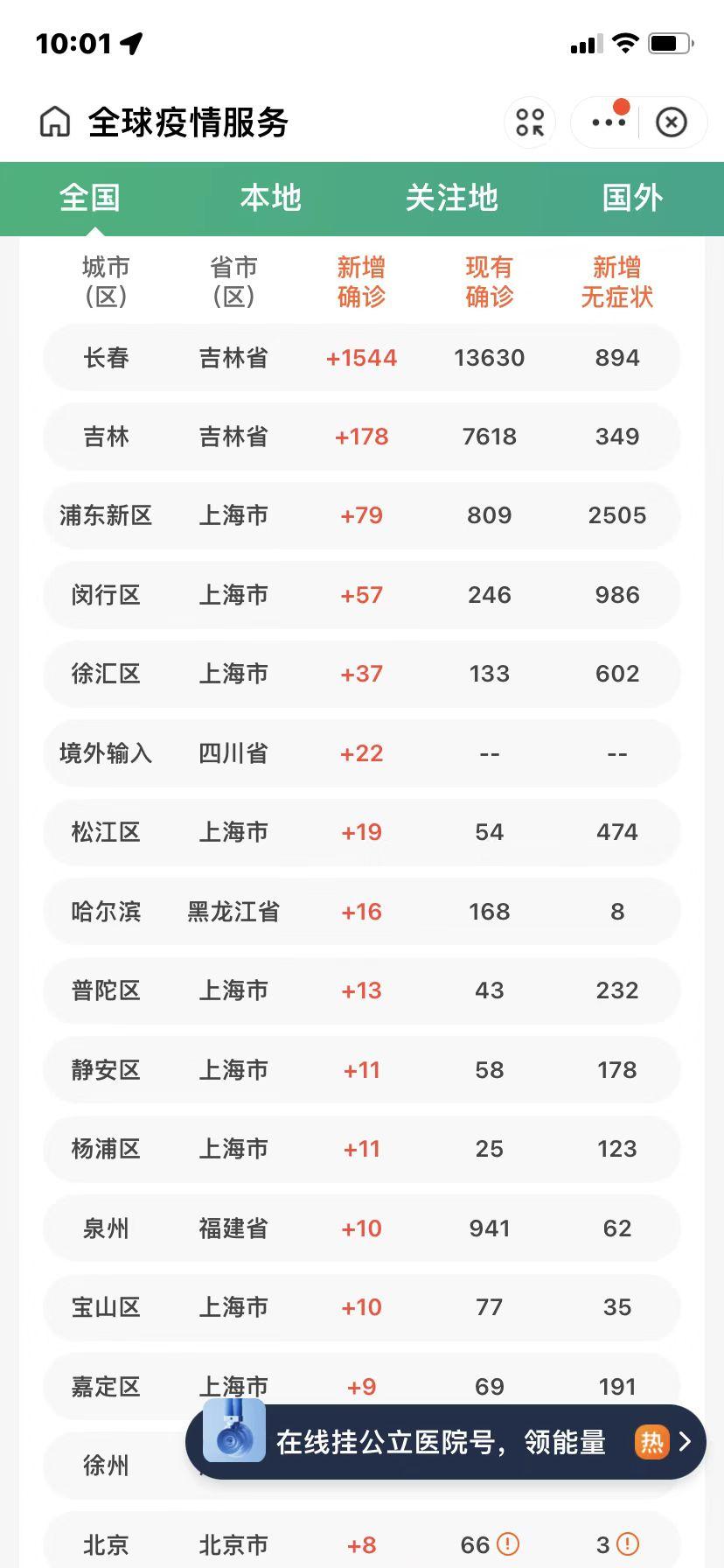
Task: Go to the mini program home icon
Action: coord(55,122)
